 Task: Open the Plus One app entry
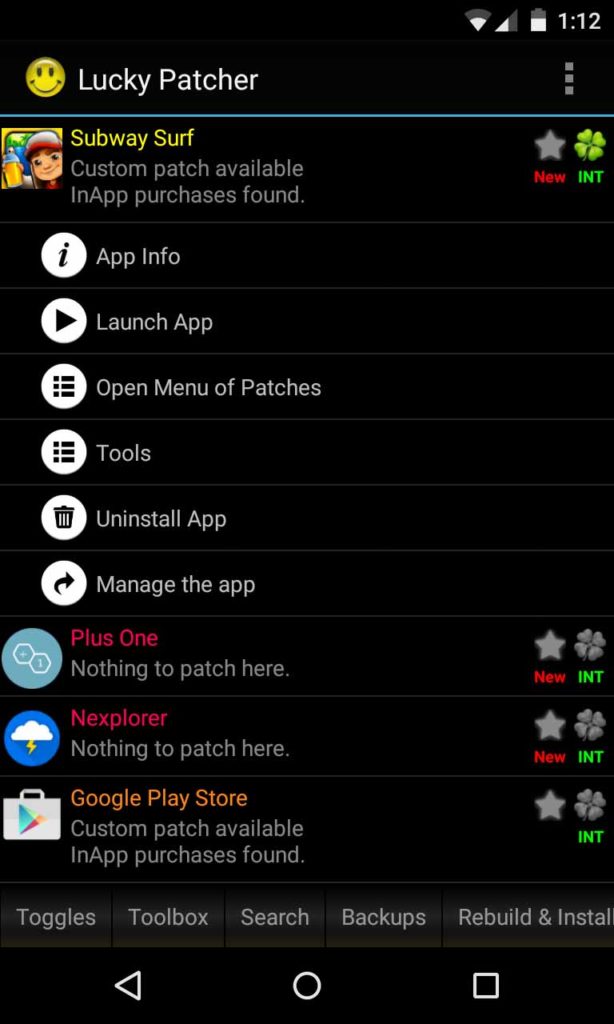(307, 656)
